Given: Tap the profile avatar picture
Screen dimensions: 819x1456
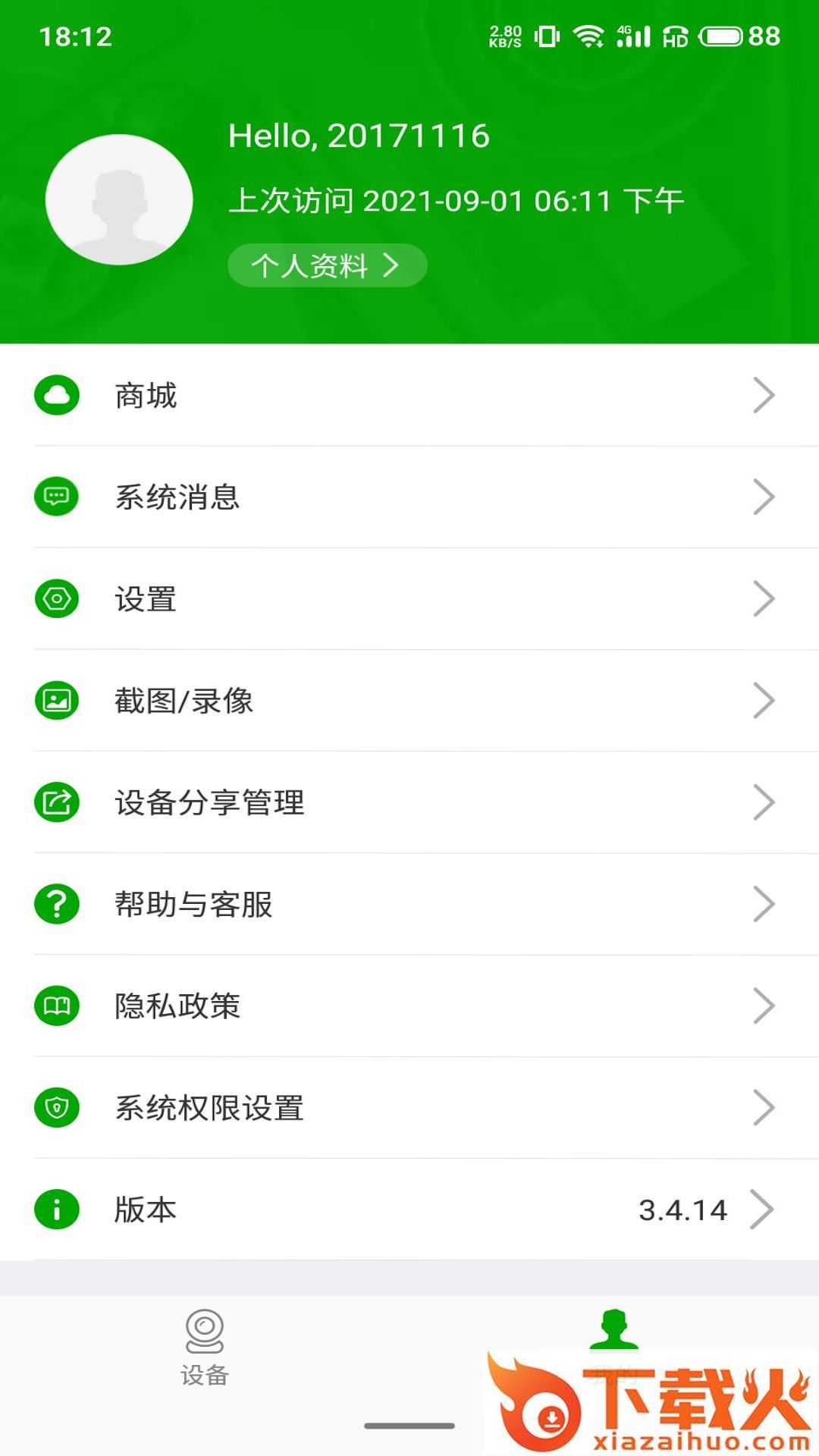Looking at the screenshot, I should coord(119,199).
